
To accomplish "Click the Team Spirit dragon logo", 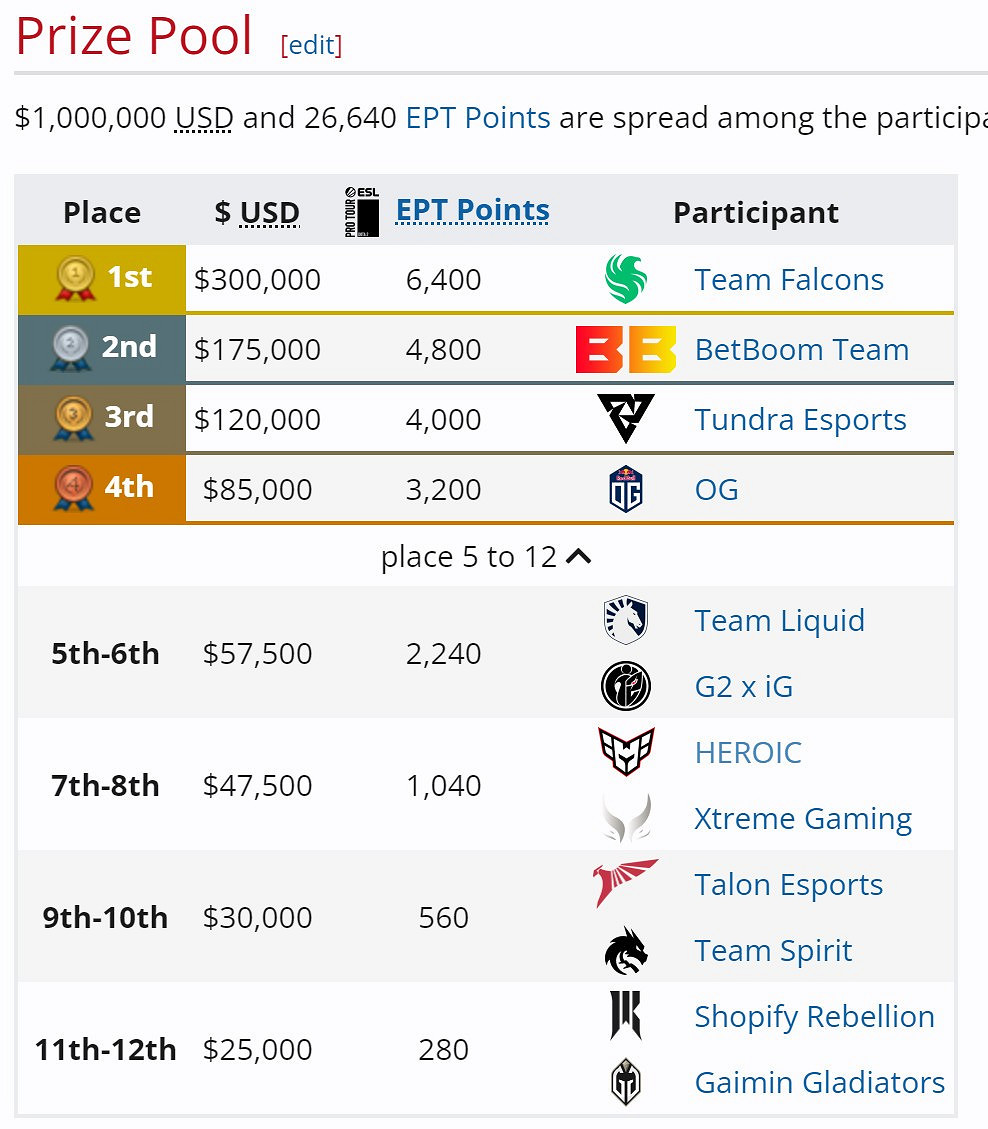I will coord(626,950).
